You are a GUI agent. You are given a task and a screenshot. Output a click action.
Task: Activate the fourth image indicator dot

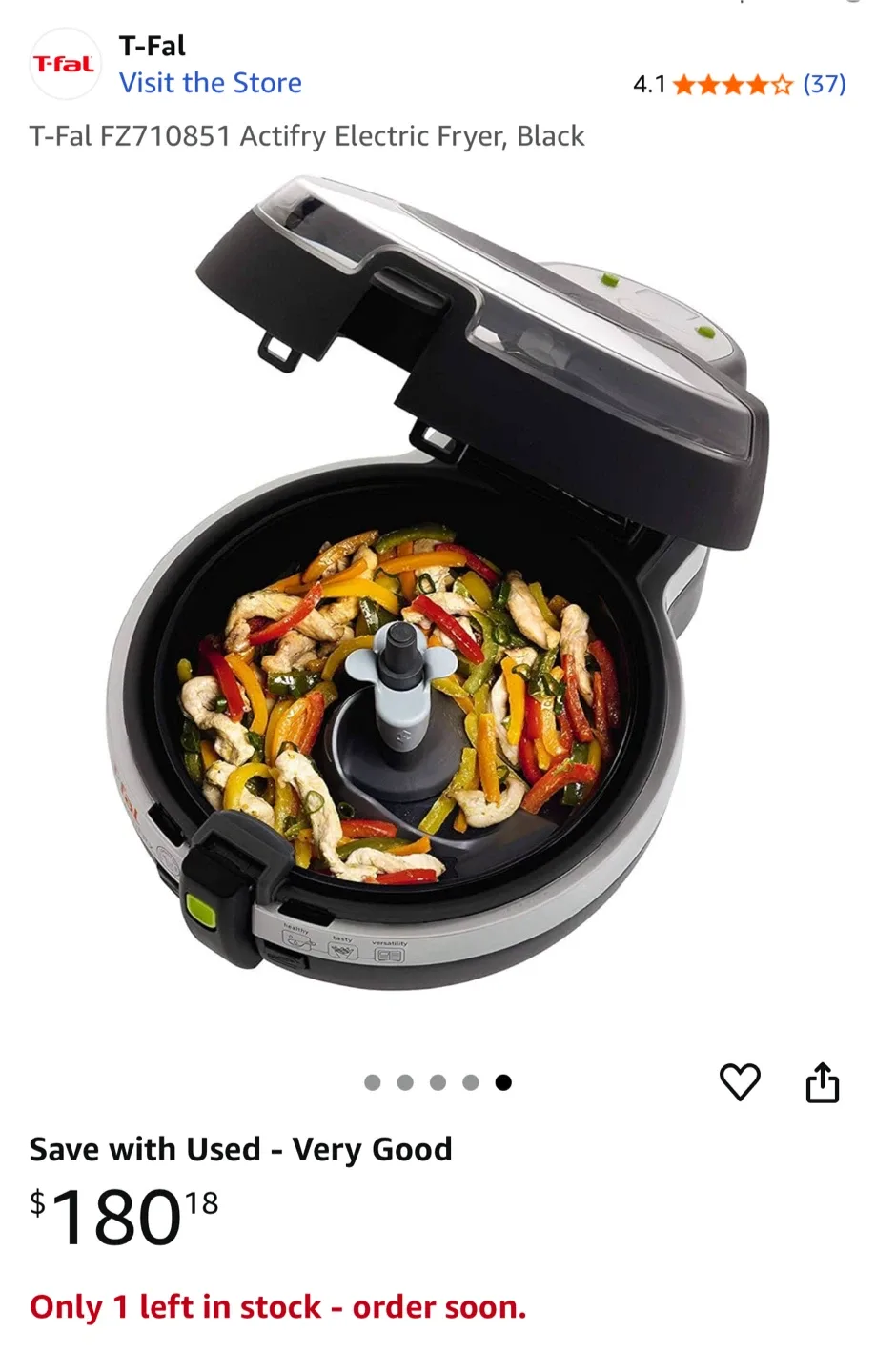point(471,1082)
